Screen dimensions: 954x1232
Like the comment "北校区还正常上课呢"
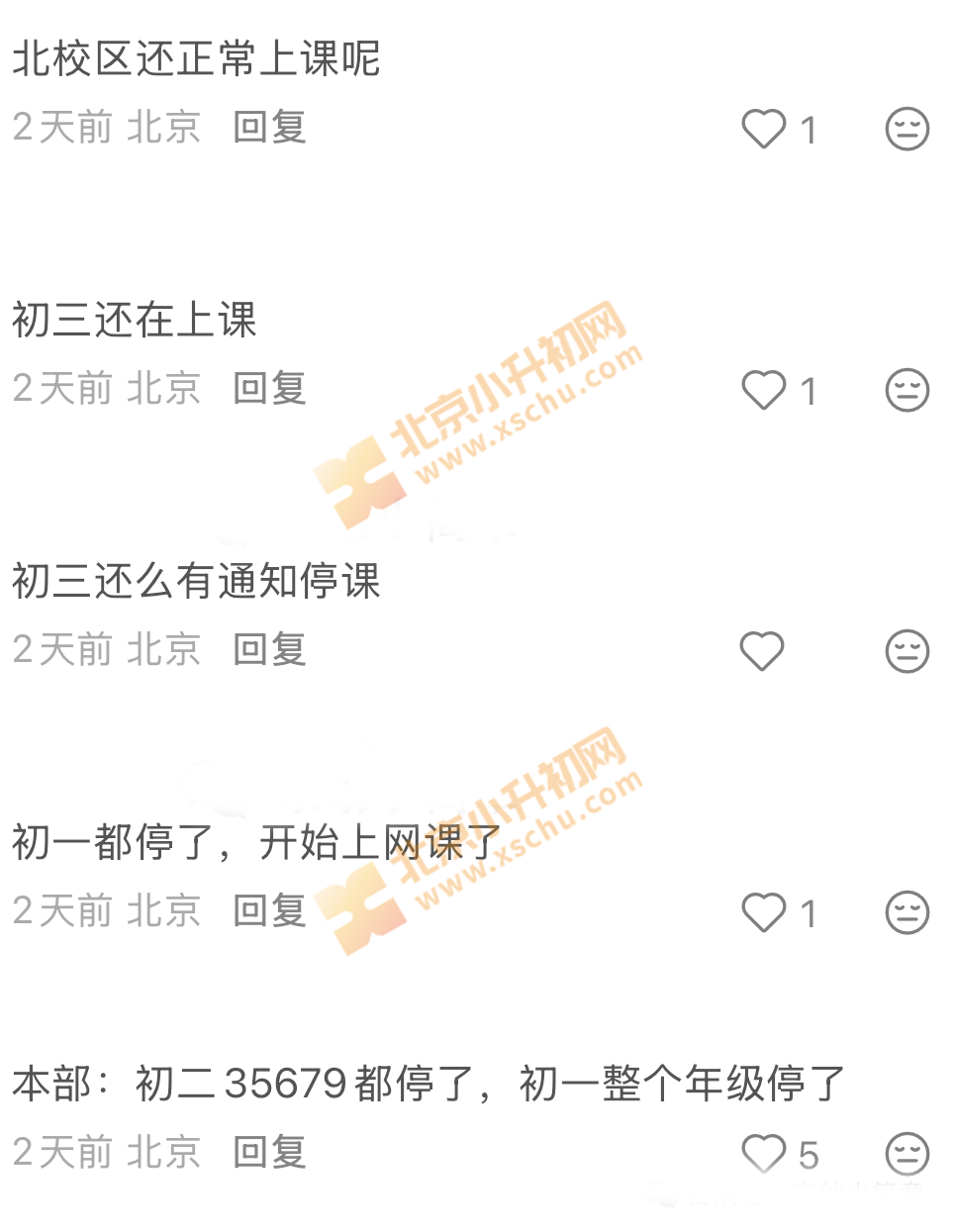pos(763,129)
